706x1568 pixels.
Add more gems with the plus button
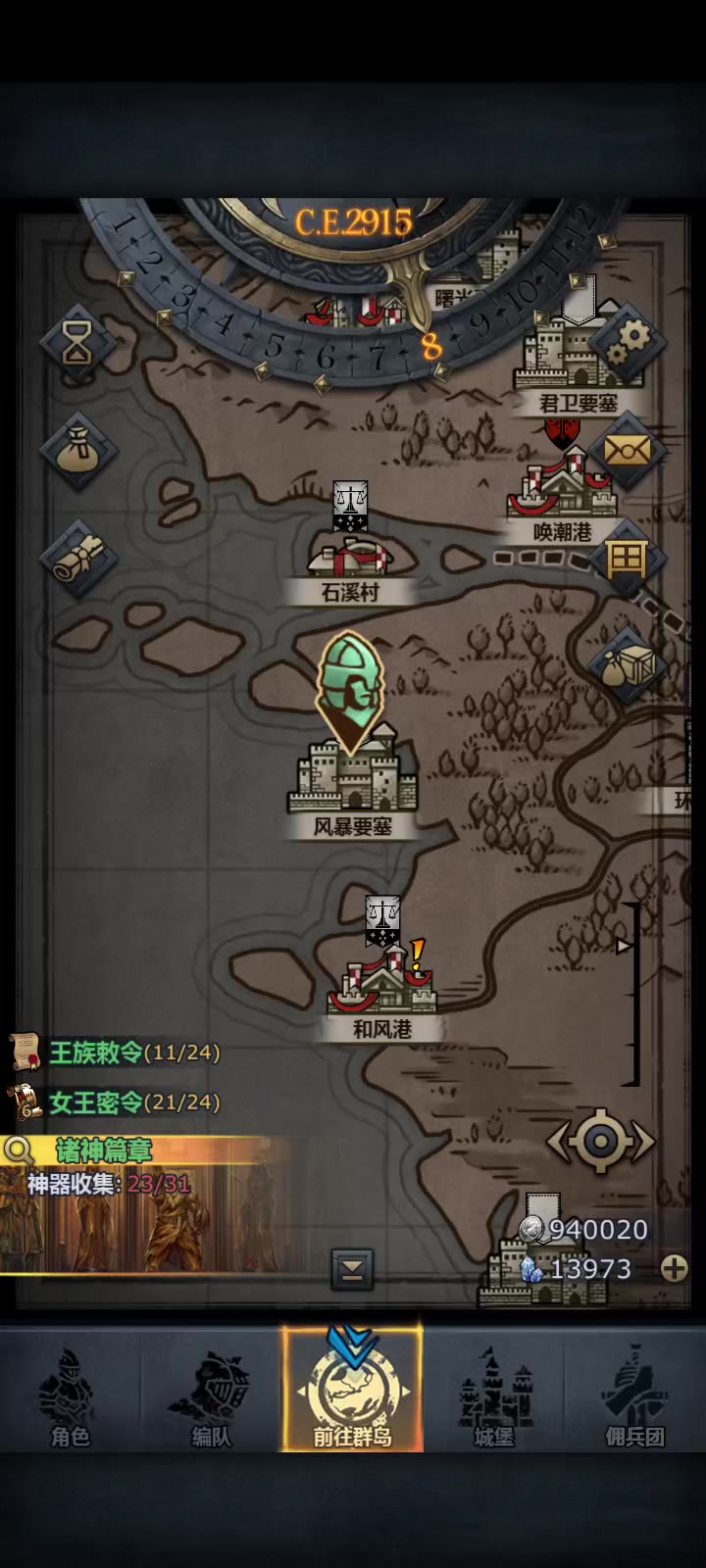coord(675,1268)
